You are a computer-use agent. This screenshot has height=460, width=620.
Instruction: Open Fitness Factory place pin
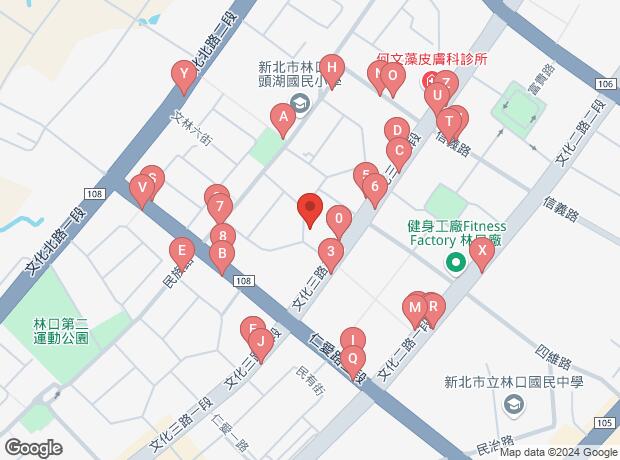tap(455, 264)
